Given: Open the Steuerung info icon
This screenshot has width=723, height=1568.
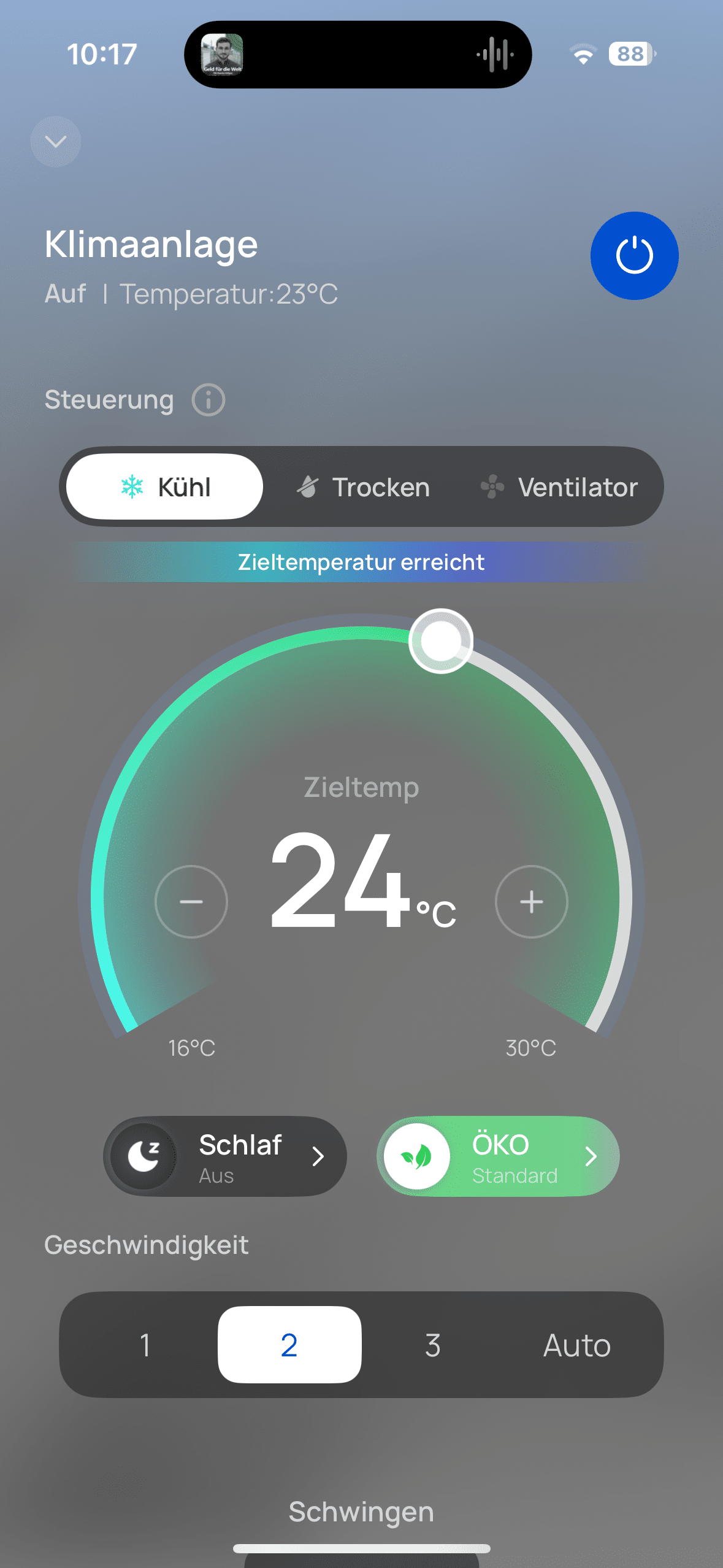Looking at the screenshot, I should [208, 400].
